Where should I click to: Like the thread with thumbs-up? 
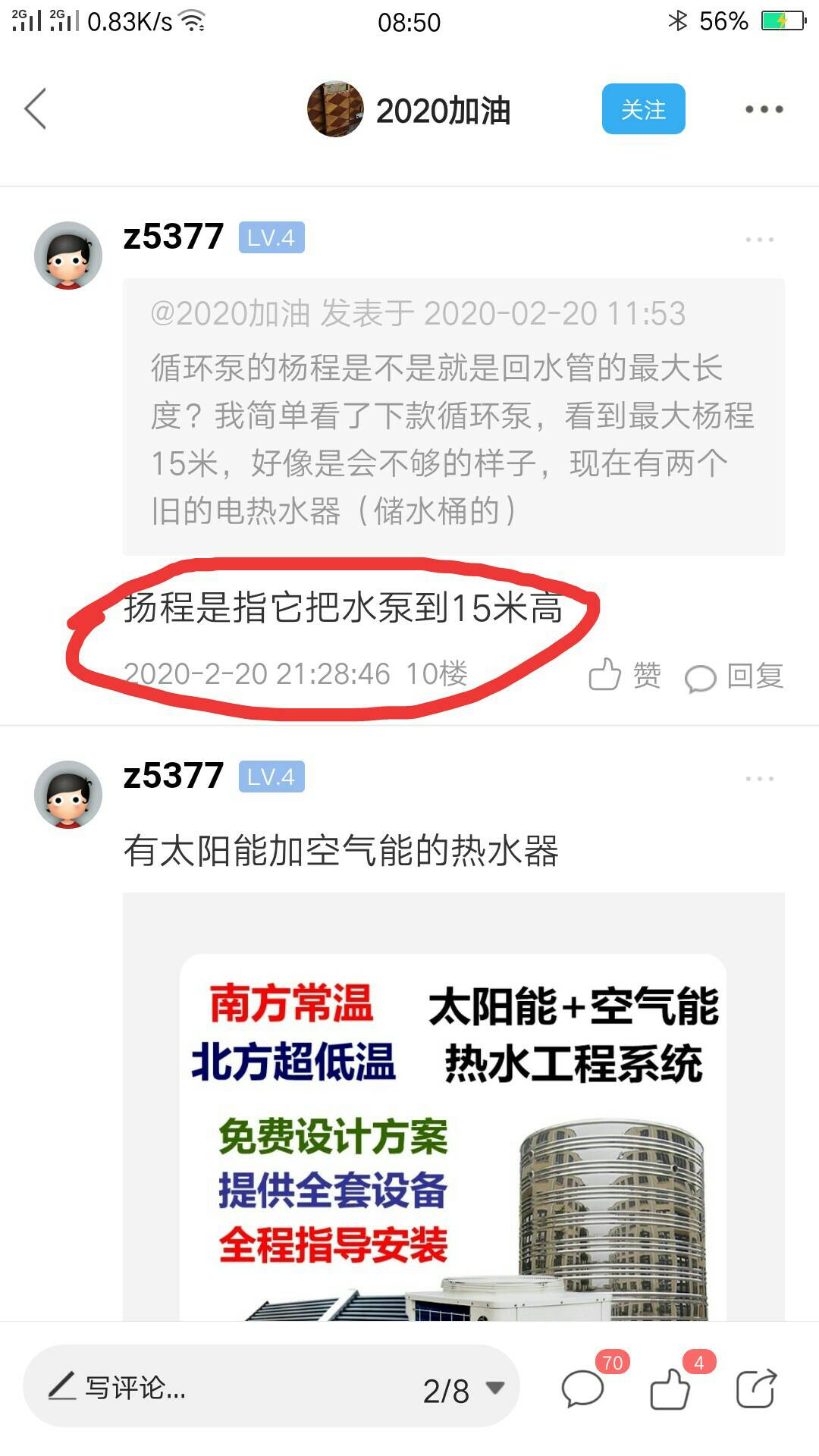click(670, 1389)
